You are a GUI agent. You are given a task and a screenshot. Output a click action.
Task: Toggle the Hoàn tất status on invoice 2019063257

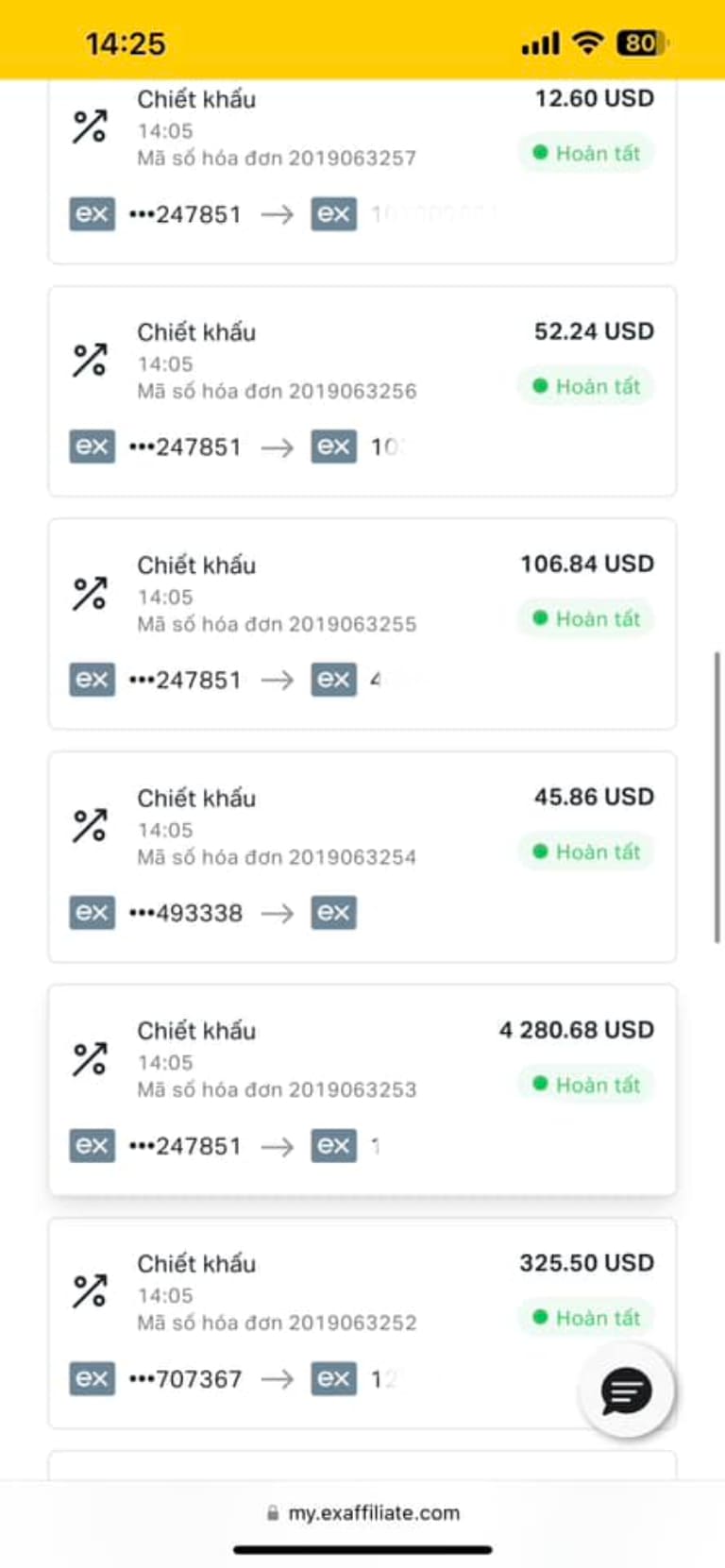586,153
